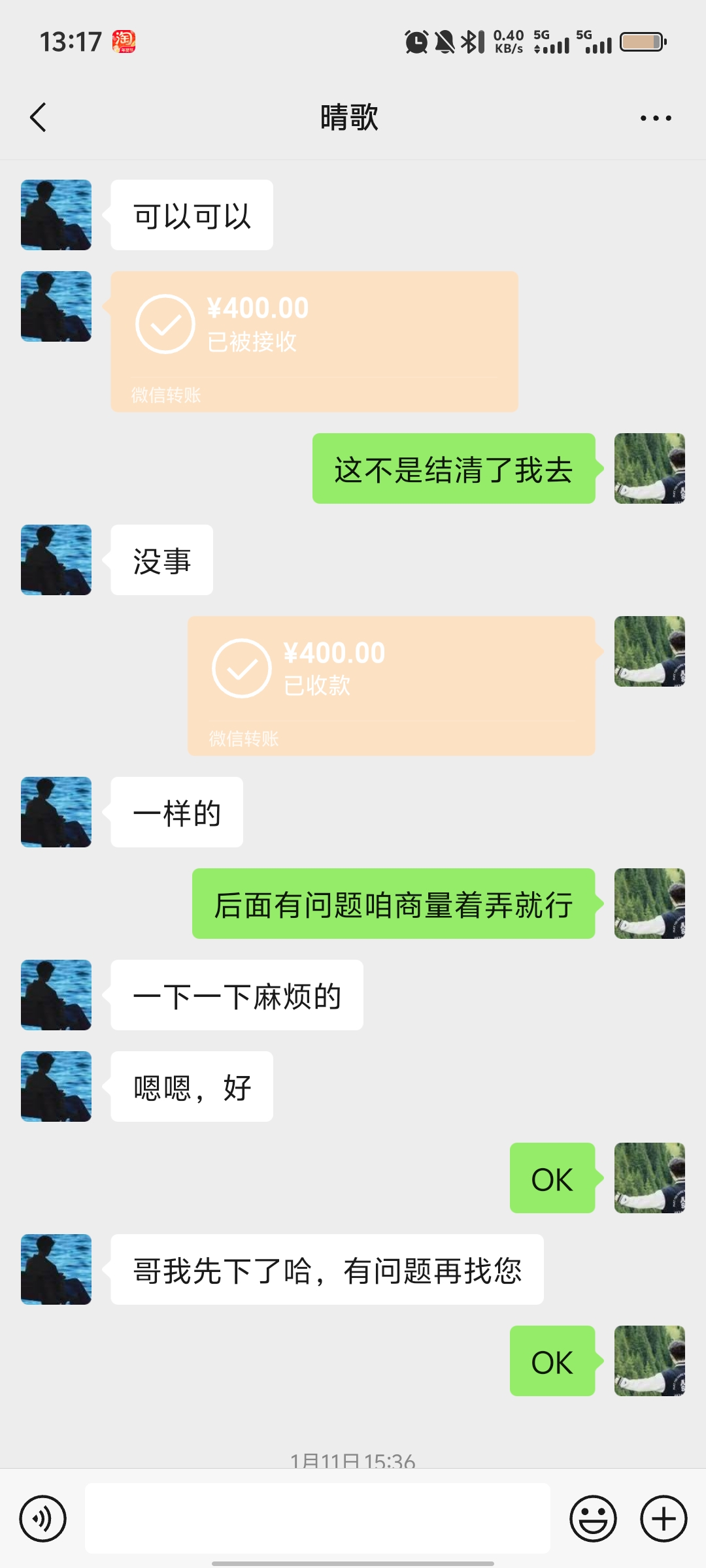Open the ¥400.00 已收款 transfer receipt
The width and height of the screenshot is (706, 1568).
click(x=392, y=686)
